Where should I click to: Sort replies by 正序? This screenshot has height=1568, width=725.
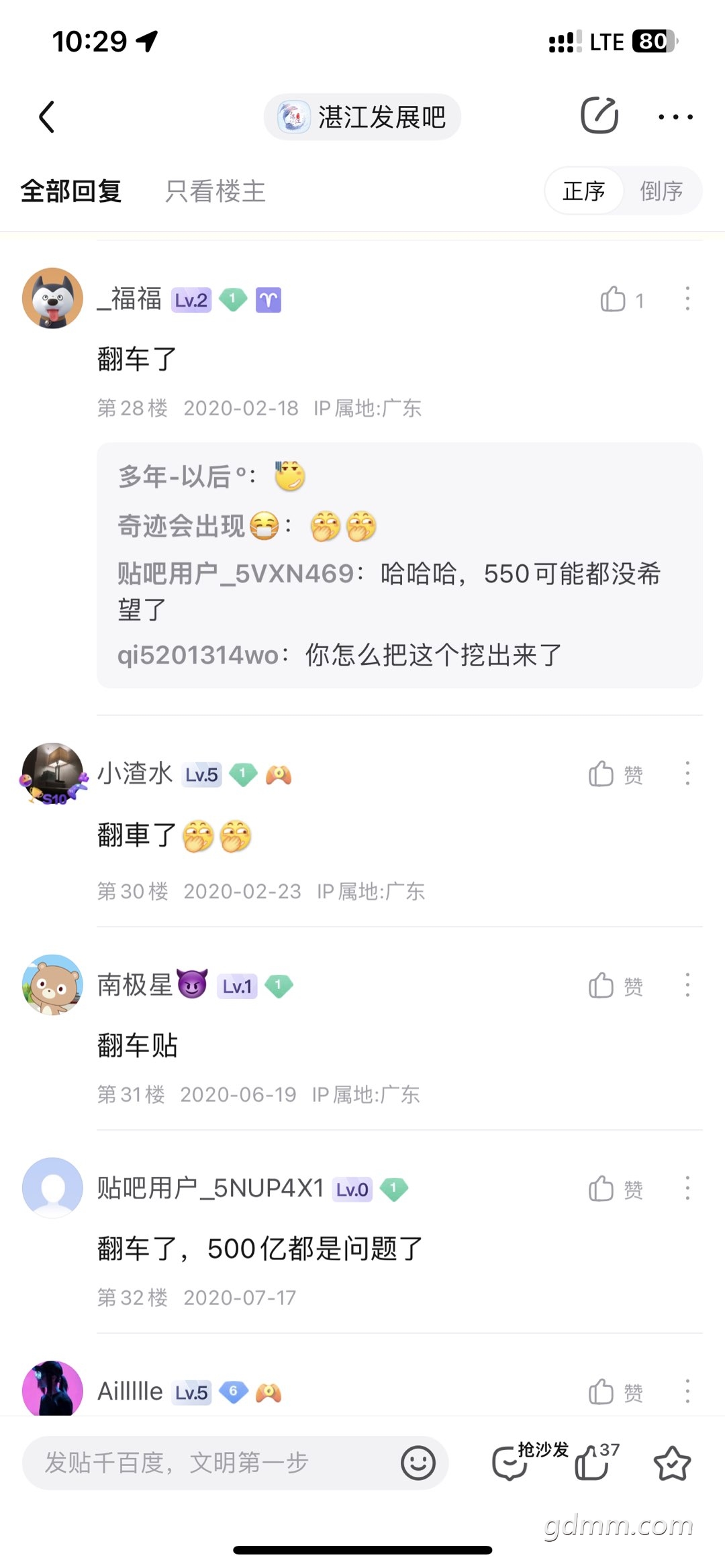pyautogui.click(x=584, y=191)
